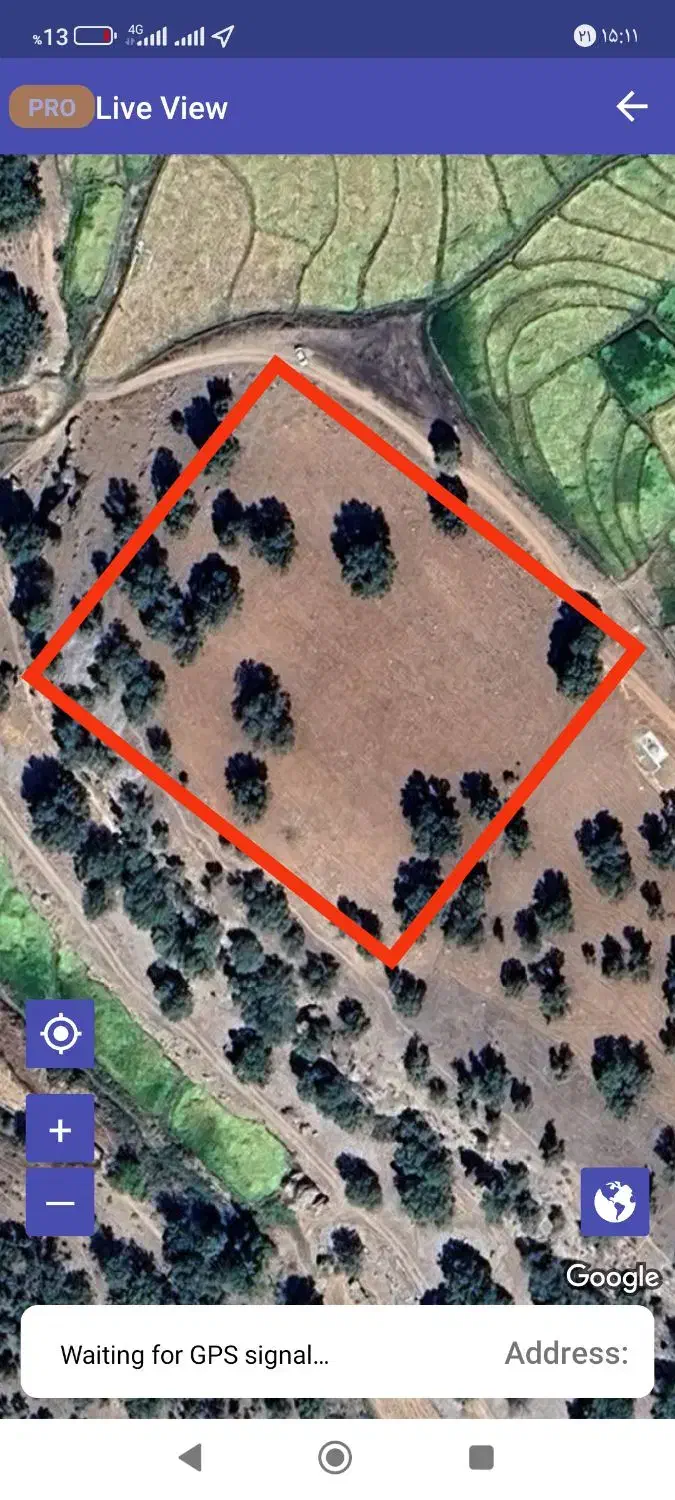The height and width of the screenshot is (1500, 675).
Task: Zoom in with the plus button
Action: [x=60, y=1129]
